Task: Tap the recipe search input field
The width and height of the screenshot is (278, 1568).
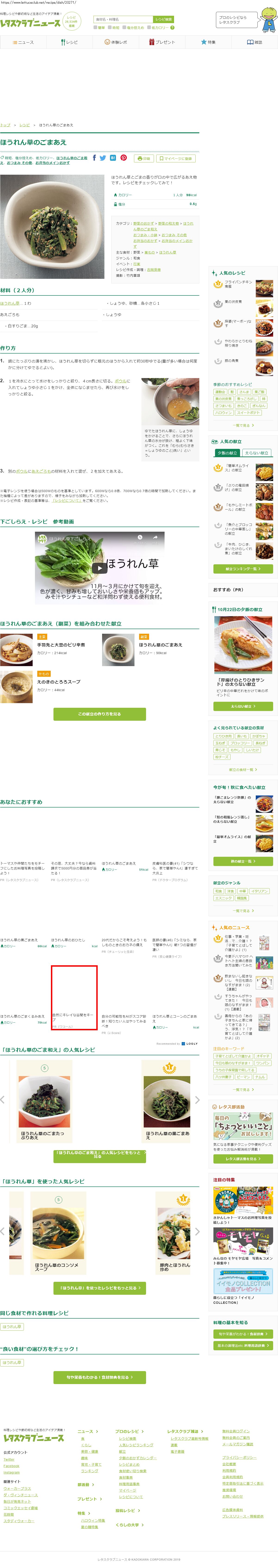Action: pos(123,19)
